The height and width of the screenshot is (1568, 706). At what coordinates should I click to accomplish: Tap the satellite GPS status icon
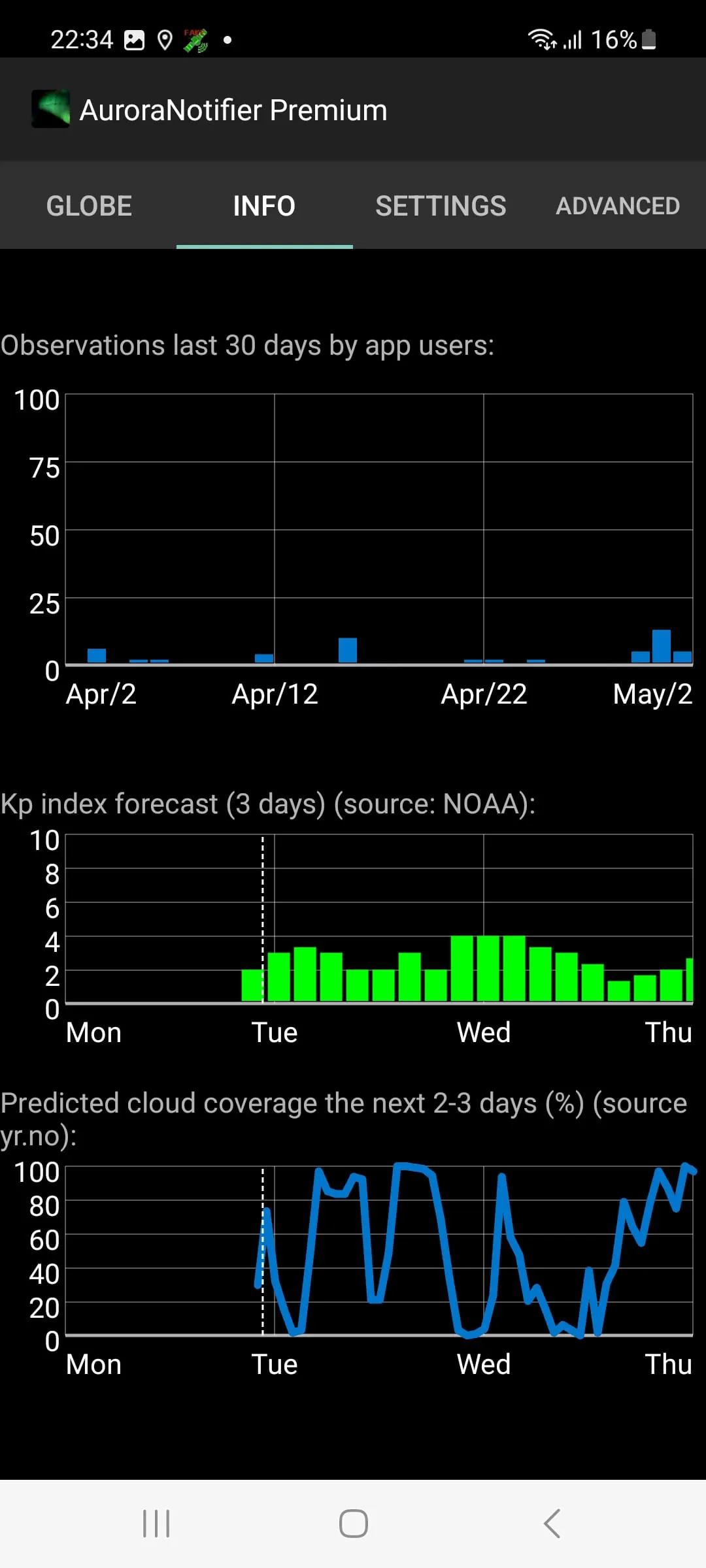click(x=195, y=41)
